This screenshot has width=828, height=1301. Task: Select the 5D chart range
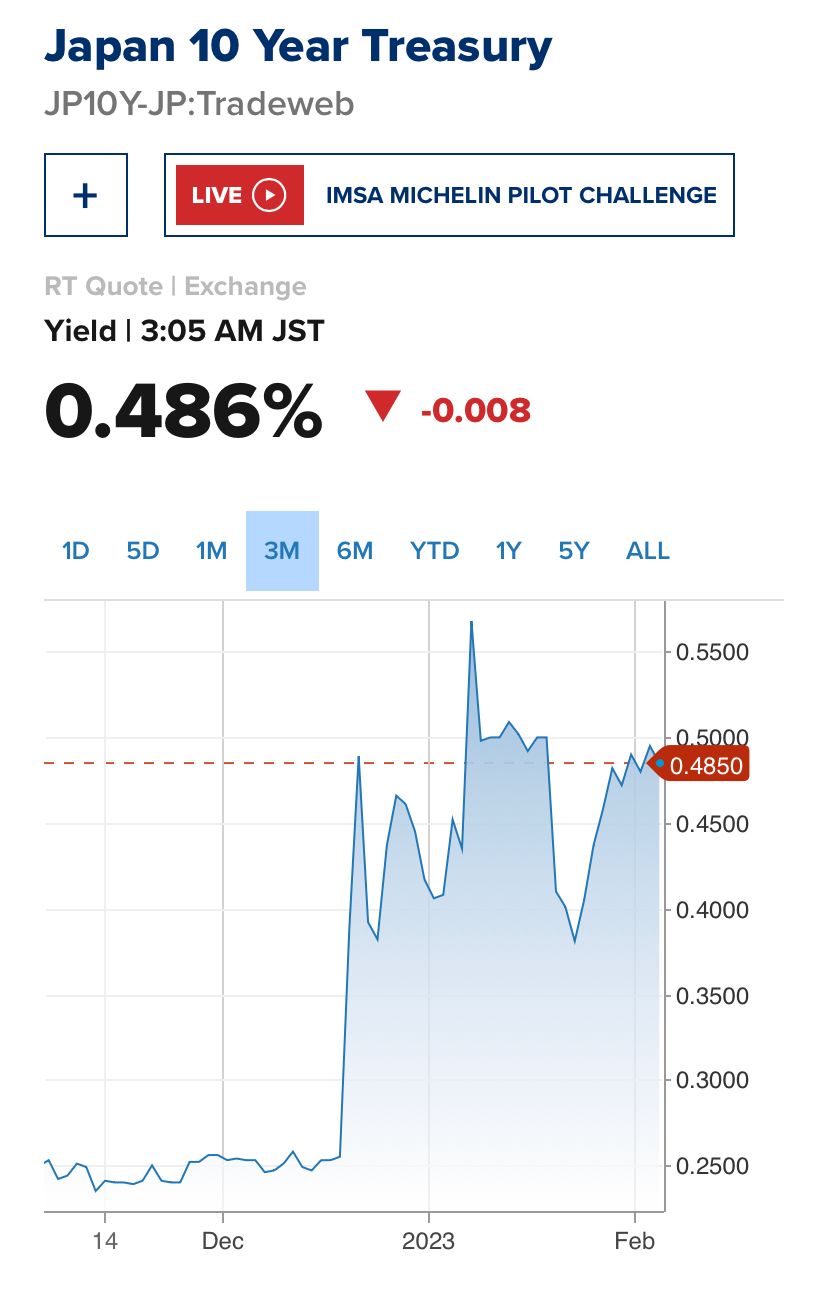(x=143, y=551)
